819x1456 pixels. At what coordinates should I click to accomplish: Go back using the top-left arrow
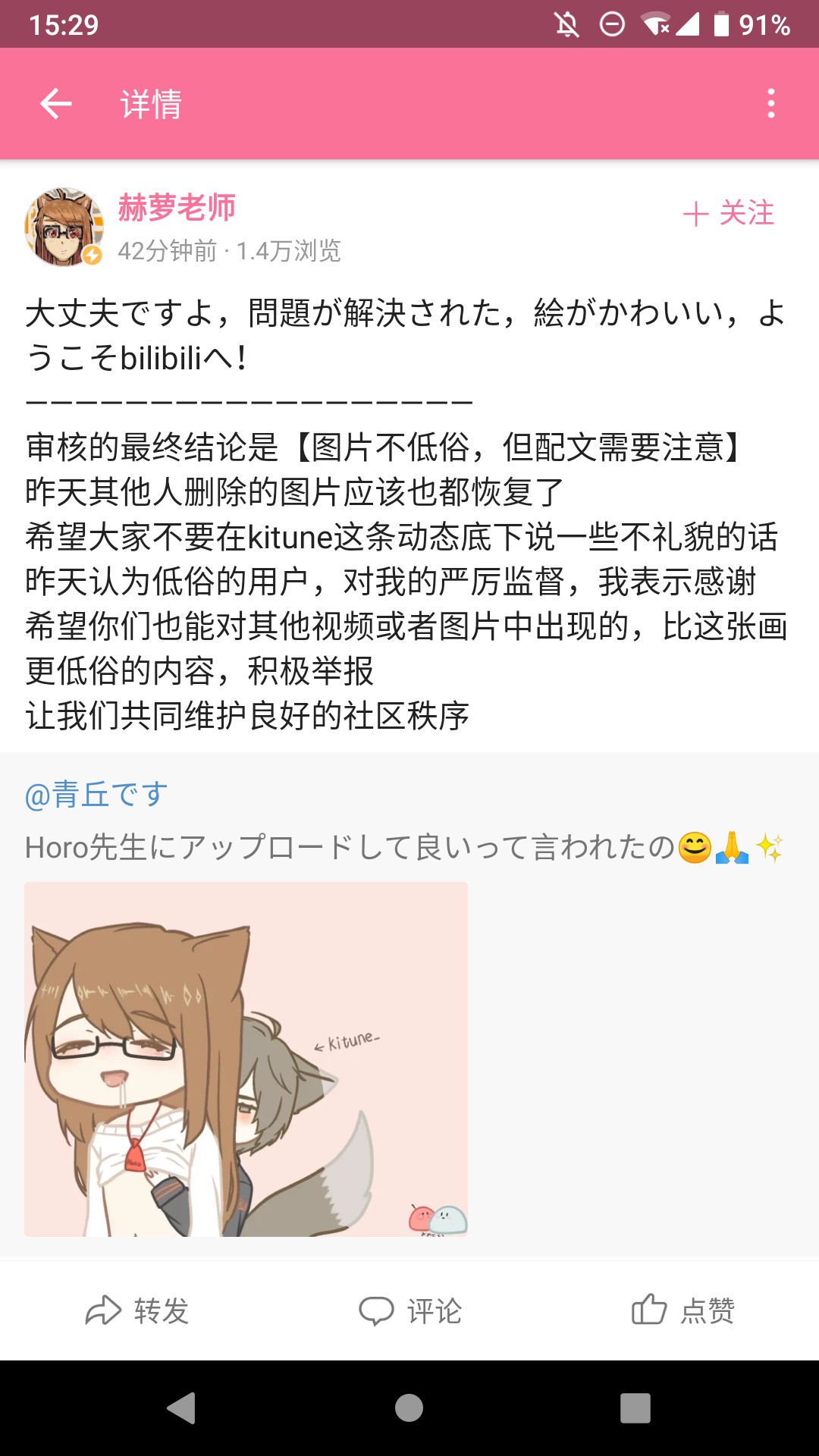56,104
